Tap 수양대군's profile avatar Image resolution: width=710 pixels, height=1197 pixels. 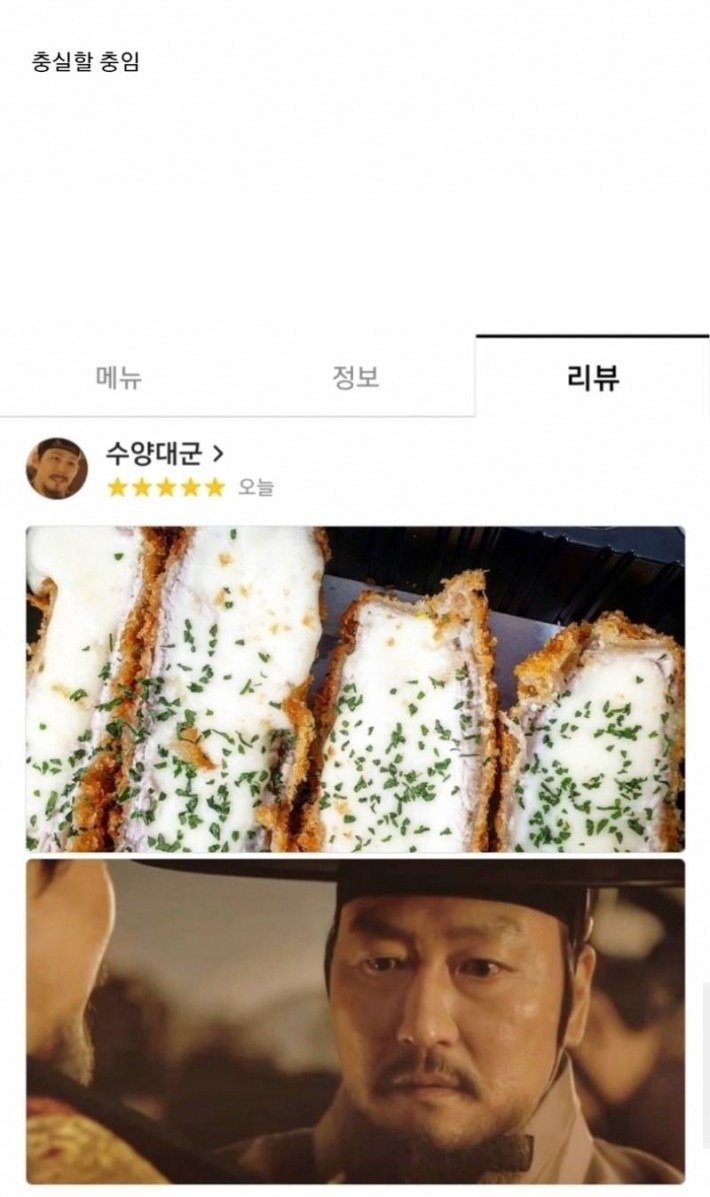[56, 467]
